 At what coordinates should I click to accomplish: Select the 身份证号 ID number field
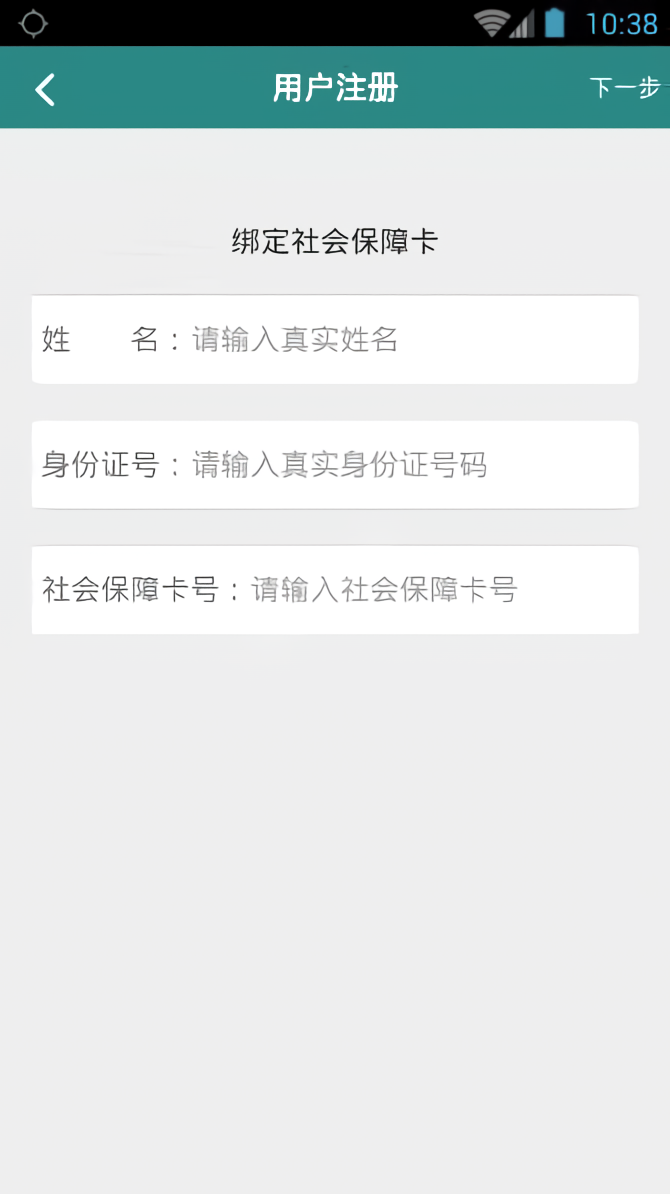(x=400, y=465)
